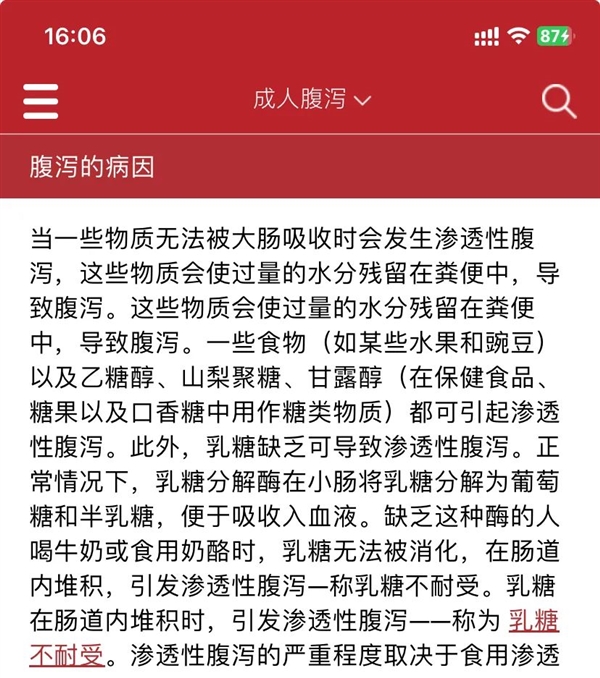Open the hamburger menu

(41, 100)
